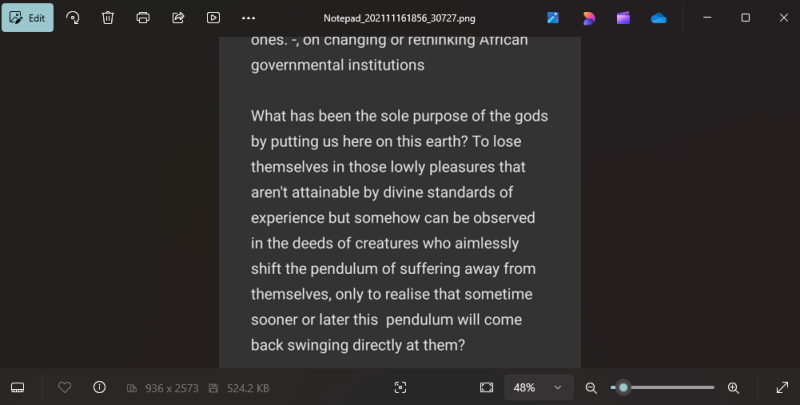Toggle the filmstrip view
This screenshot has width=800, height=405.
(17, 387)
